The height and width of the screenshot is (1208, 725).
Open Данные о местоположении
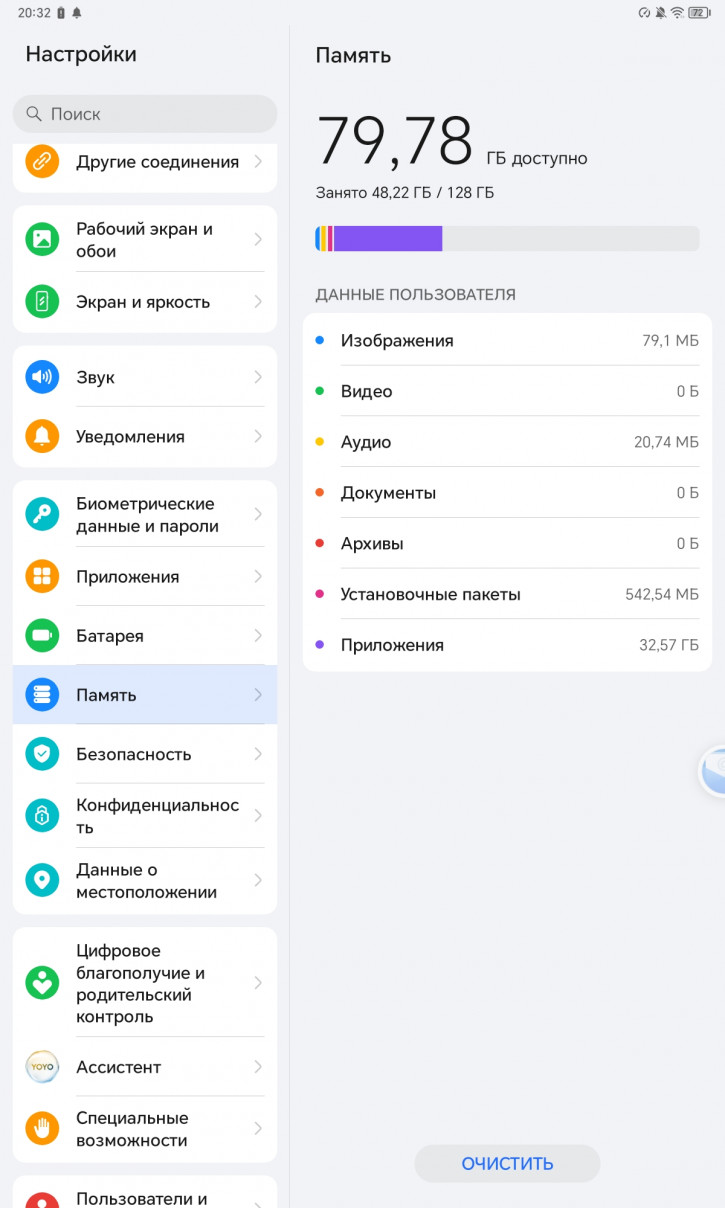pos(145,881)
